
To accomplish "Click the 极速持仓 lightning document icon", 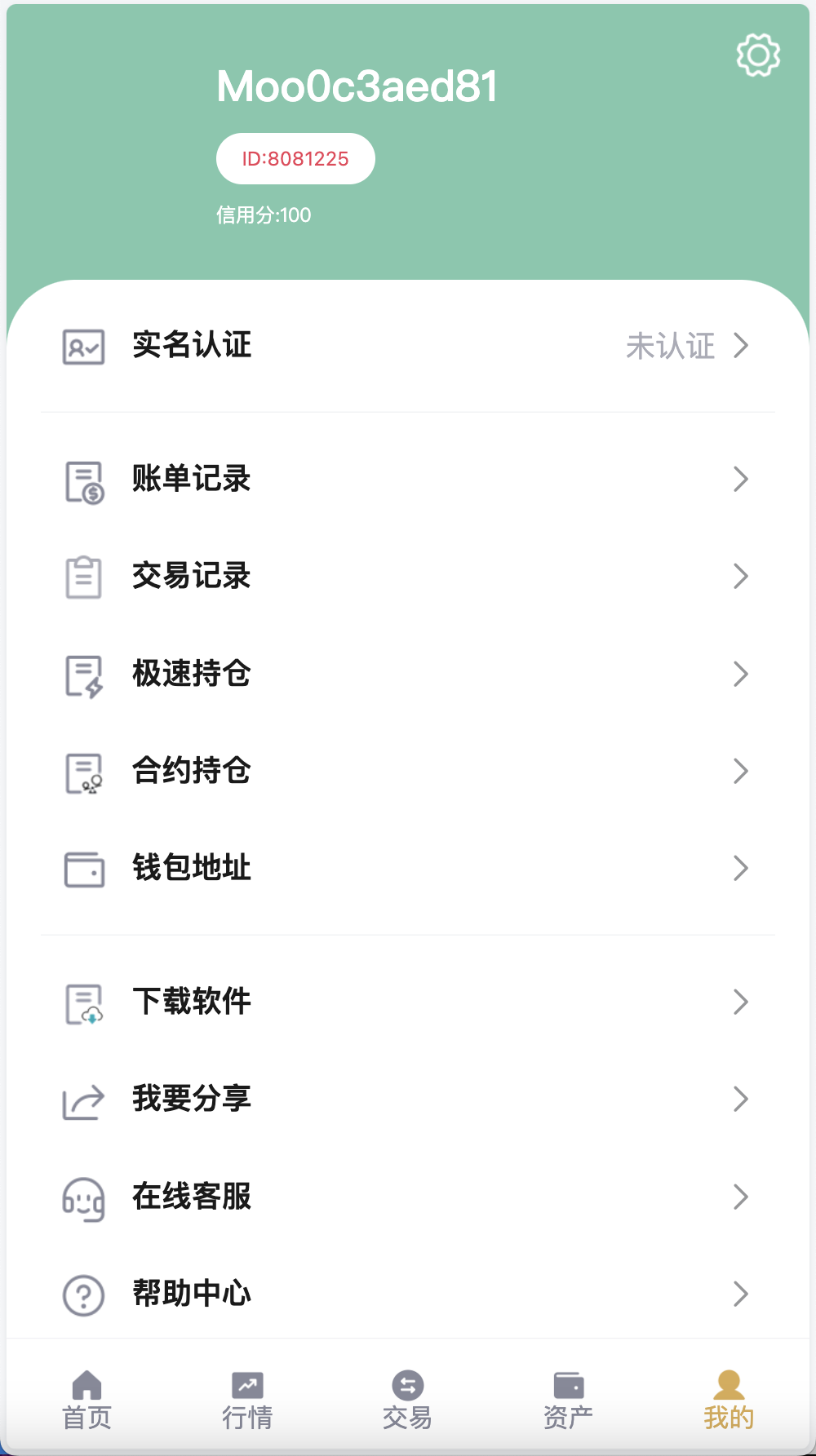I will (82, 674).
